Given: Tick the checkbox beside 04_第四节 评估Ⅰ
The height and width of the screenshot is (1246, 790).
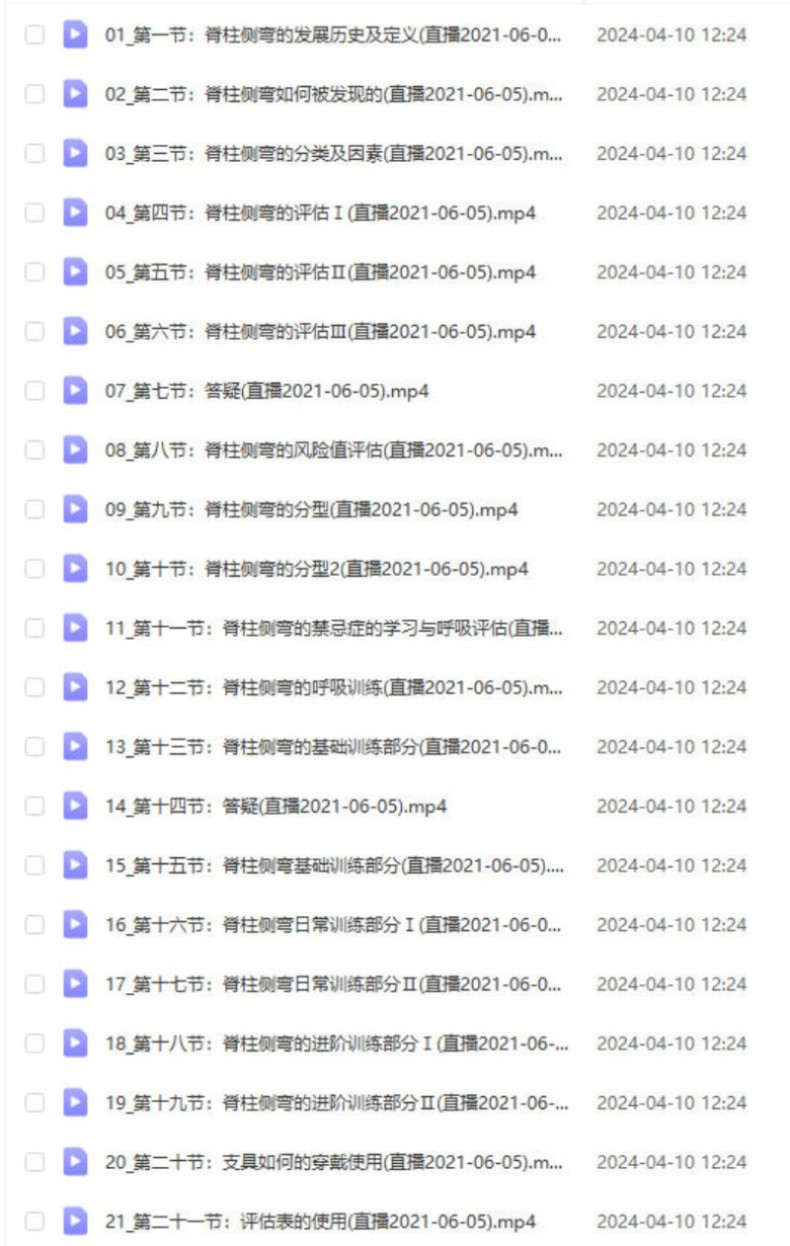Looking at the screenshot, I should pos(35,213).
